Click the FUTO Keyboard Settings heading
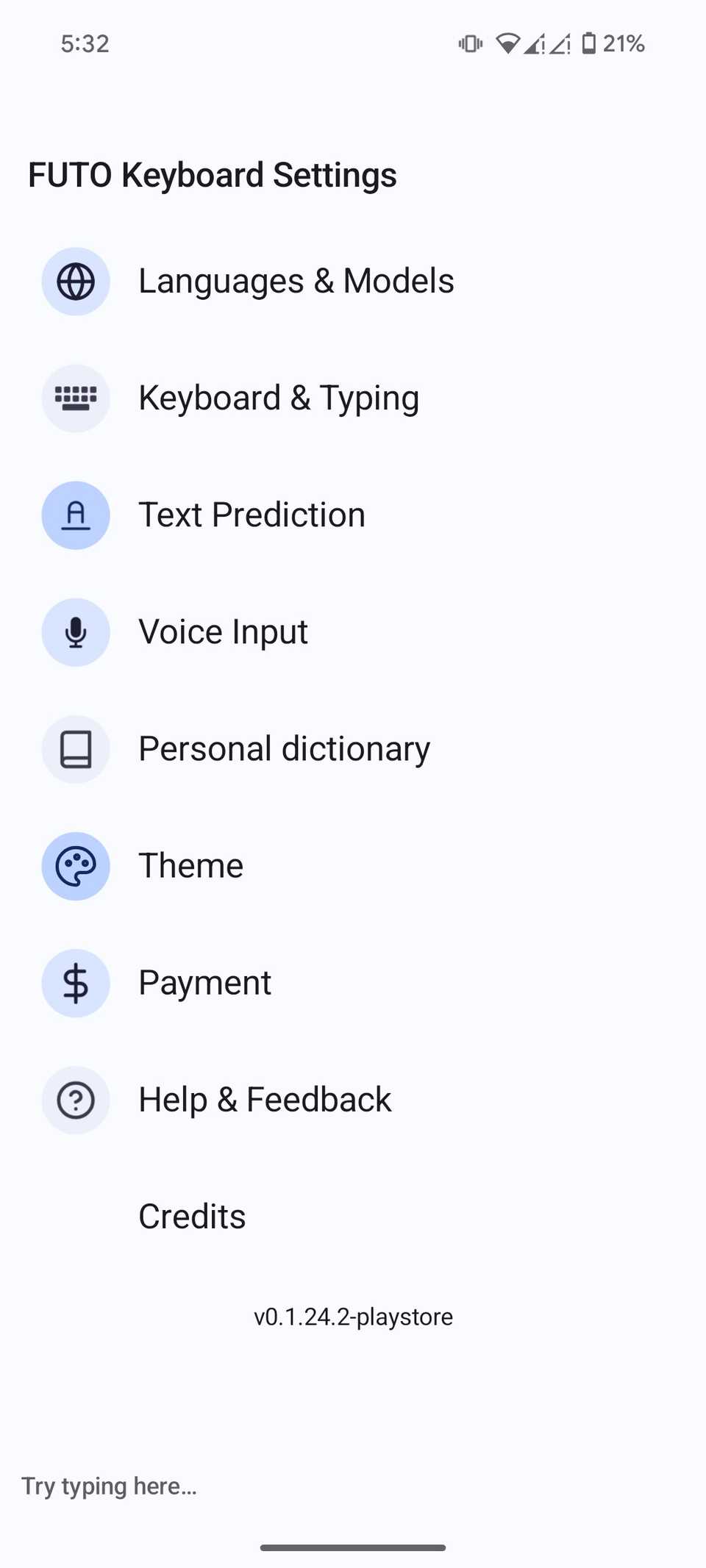 click(212, 174)
